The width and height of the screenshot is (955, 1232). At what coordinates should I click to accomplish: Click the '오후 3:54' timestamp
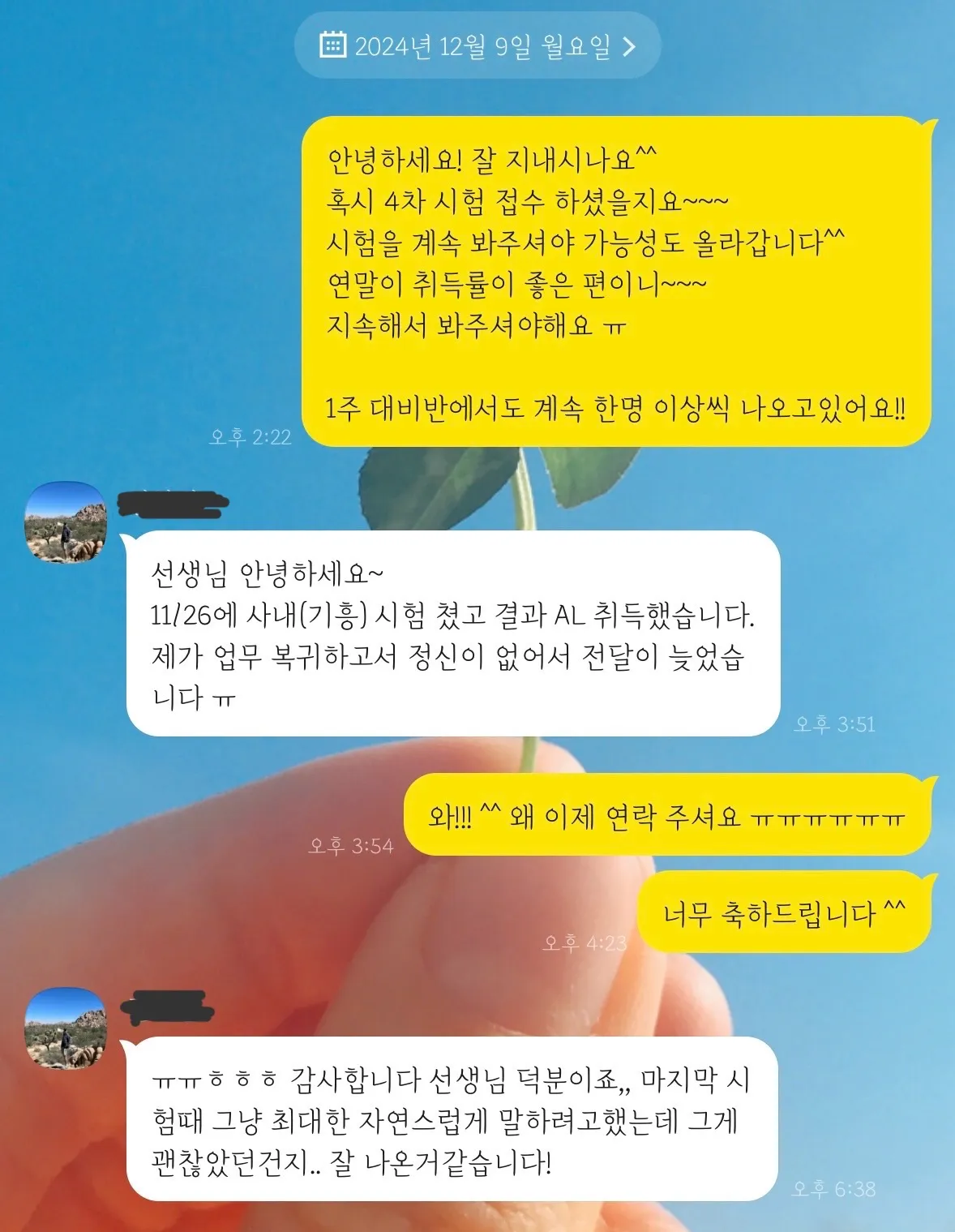350,844
